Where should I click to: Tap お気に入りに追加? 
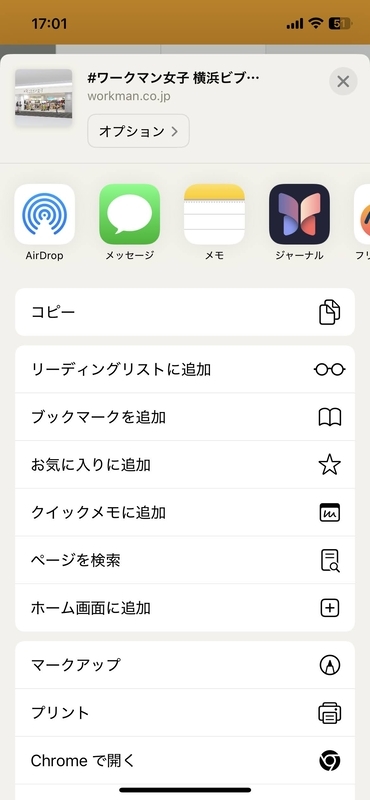[x=185, y=465]
